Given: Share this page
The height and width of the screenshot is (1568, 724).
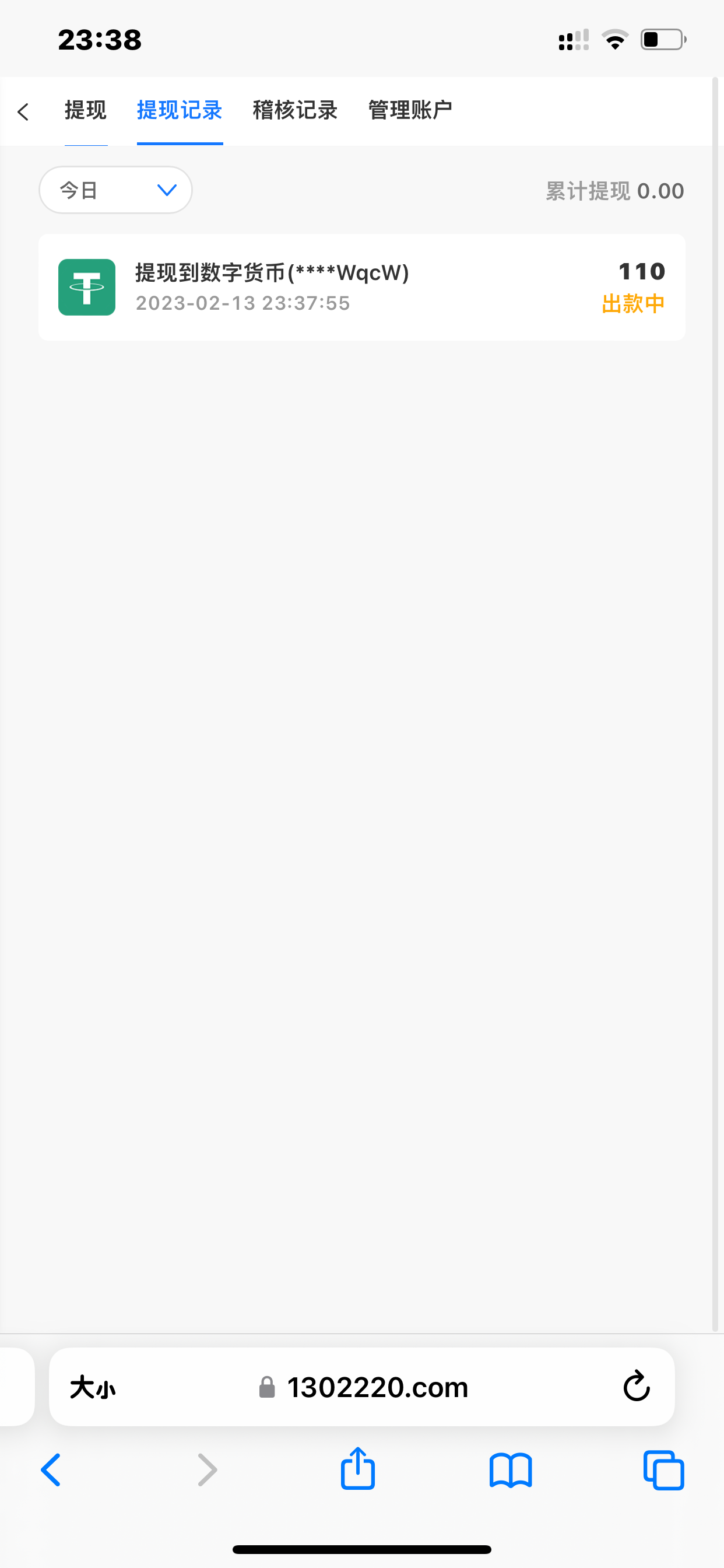Looking at the screenshot, I should (358, 1469).
